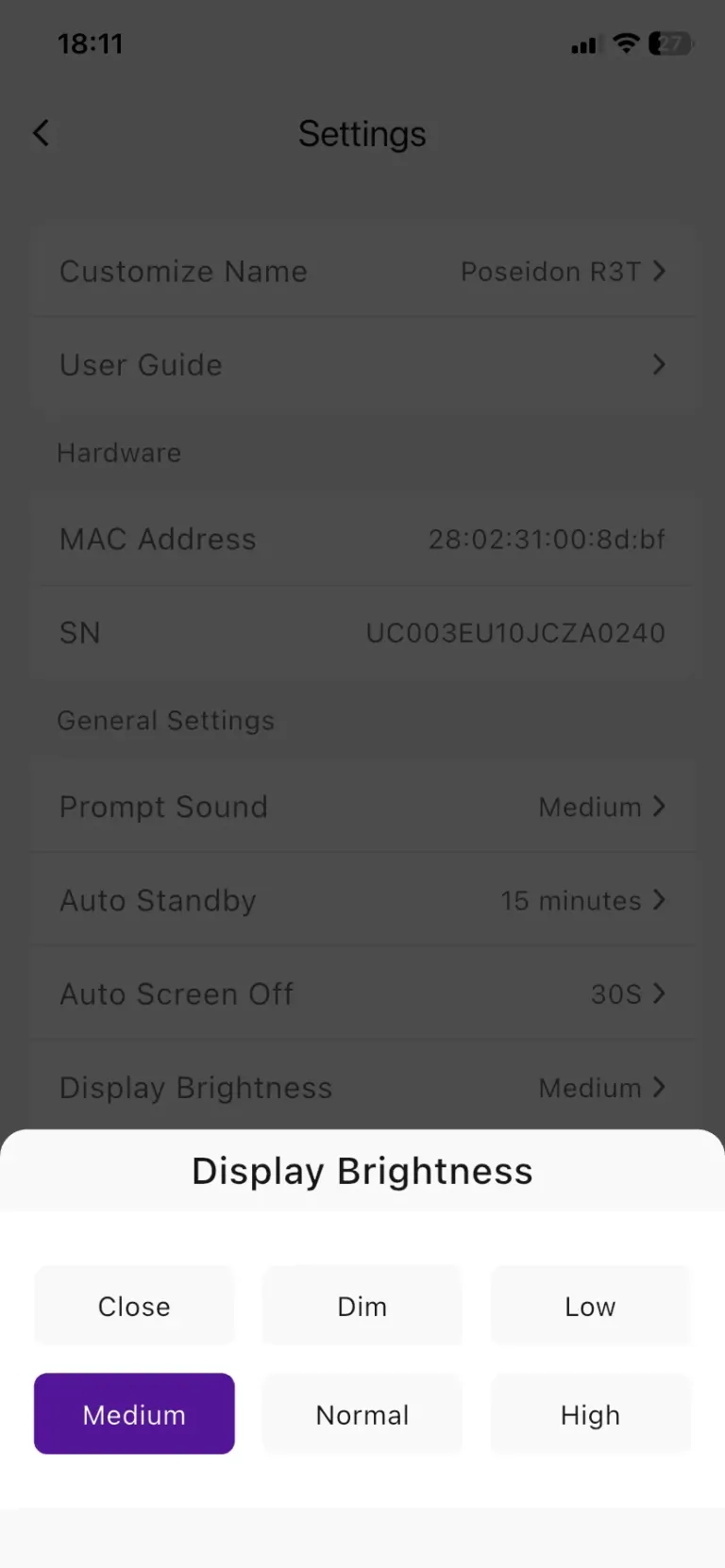Choose Dim display brightness
The height and width of the screenshot is (1568, 725).
coord(362,1306)
